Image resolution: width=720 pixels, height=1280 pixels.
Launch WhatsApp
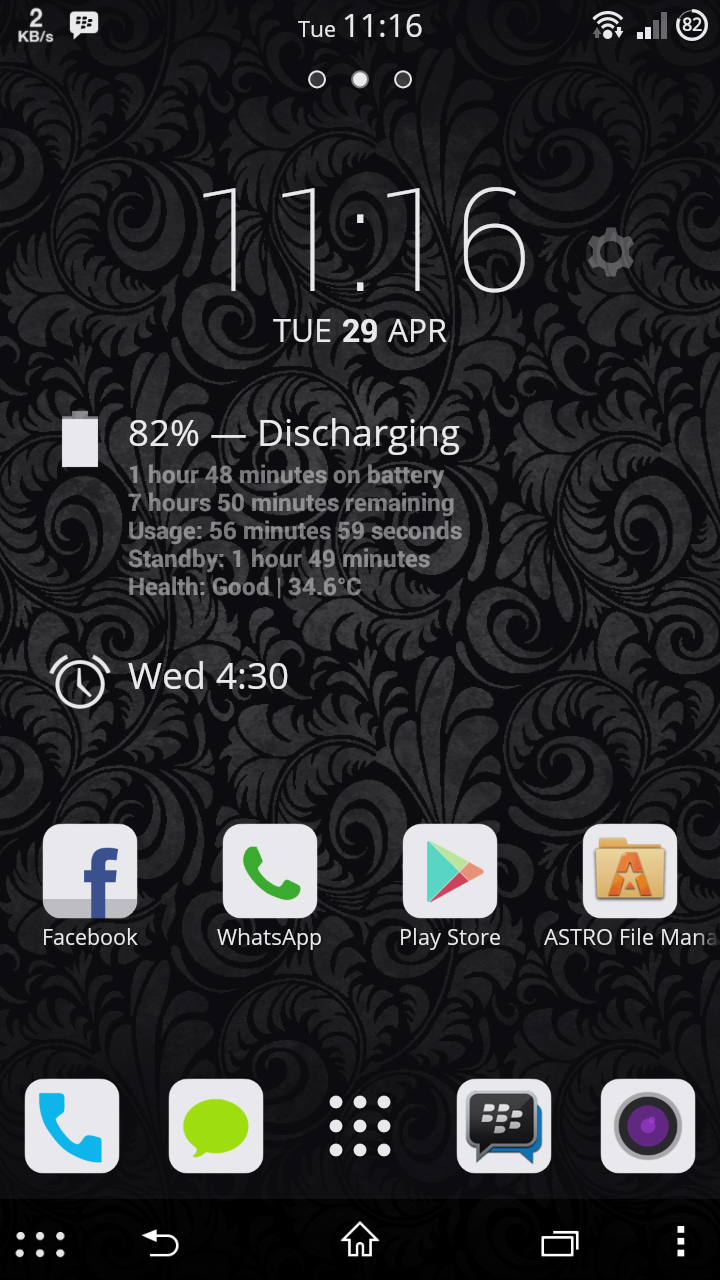[x=270, y=871]
